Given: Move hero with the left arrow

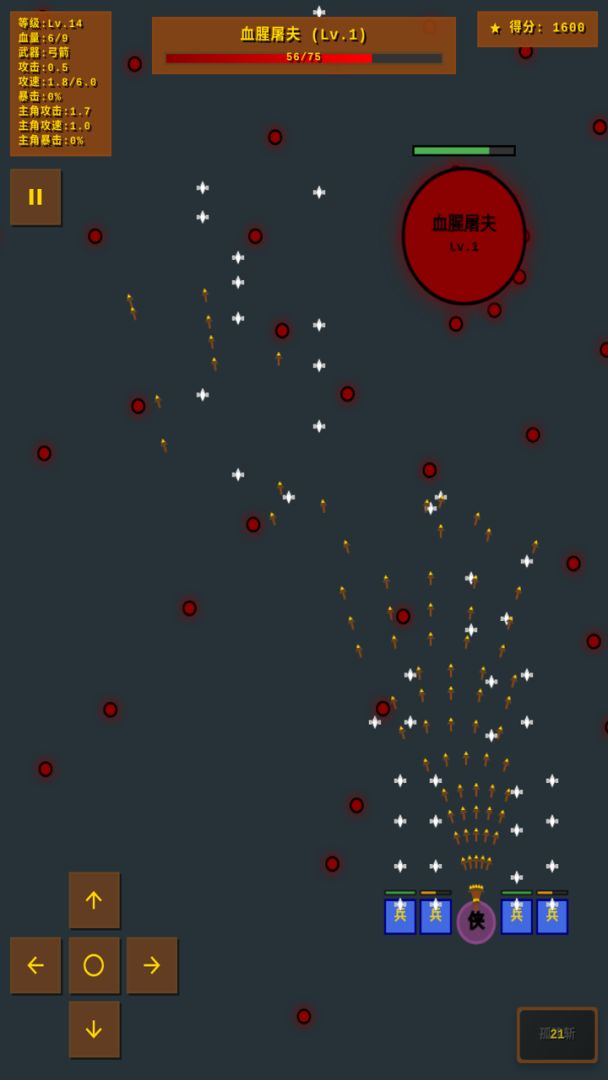Looking at the screenshot, I should click(35, 965).
